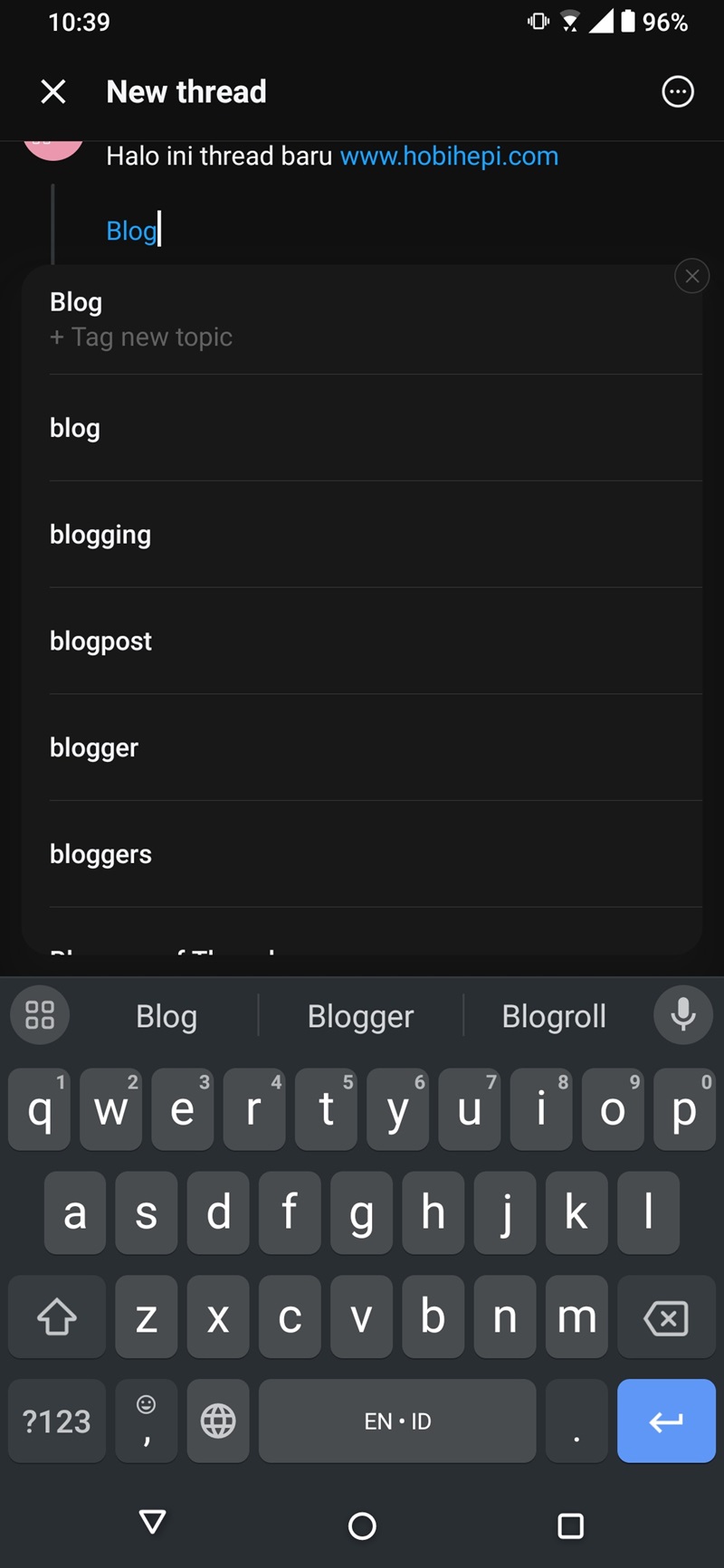
Task: Choose the 'blogpost' topic suggestion
Action: point(100,641)
